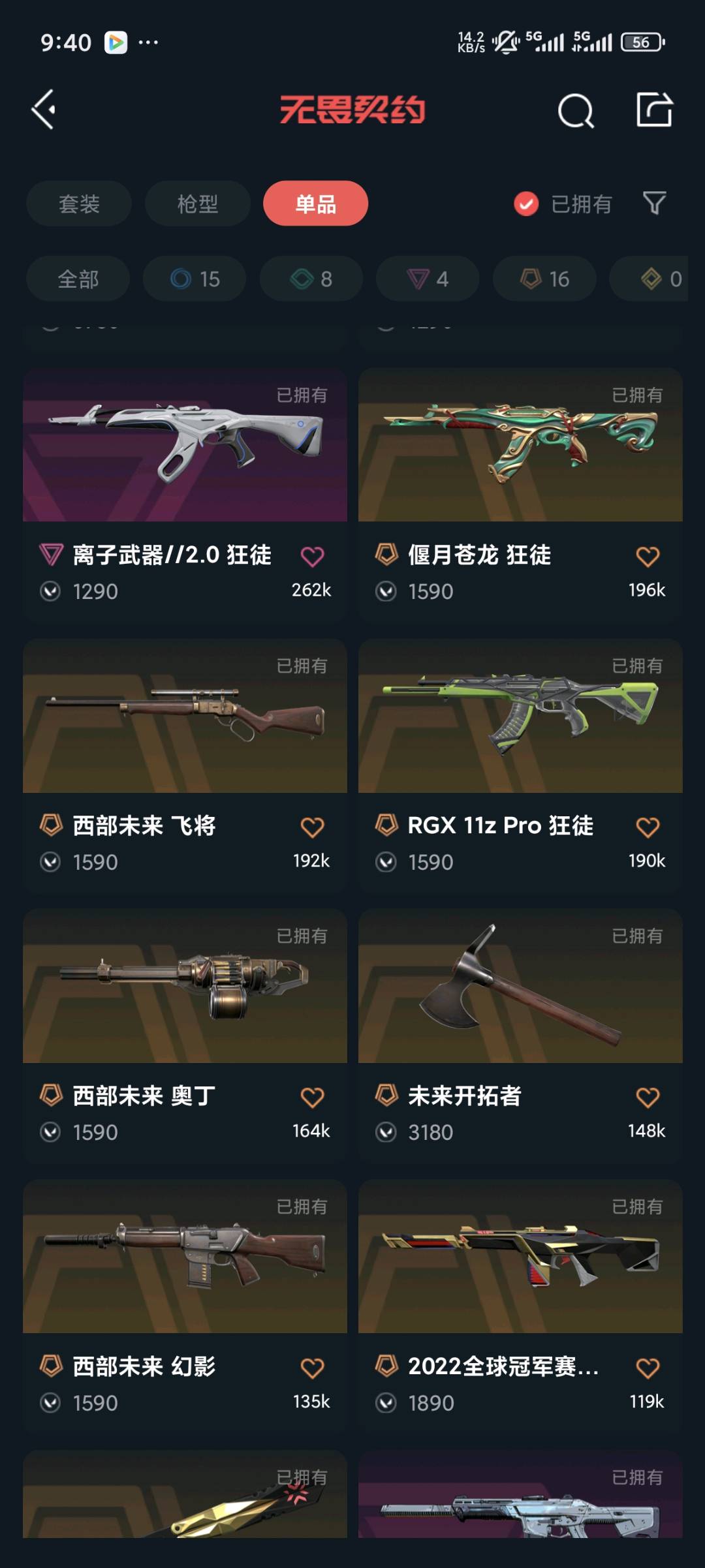Uncheck the 已拥有 owned filter
Viewport: 705px width, 1568px height.
click(526, 204)
